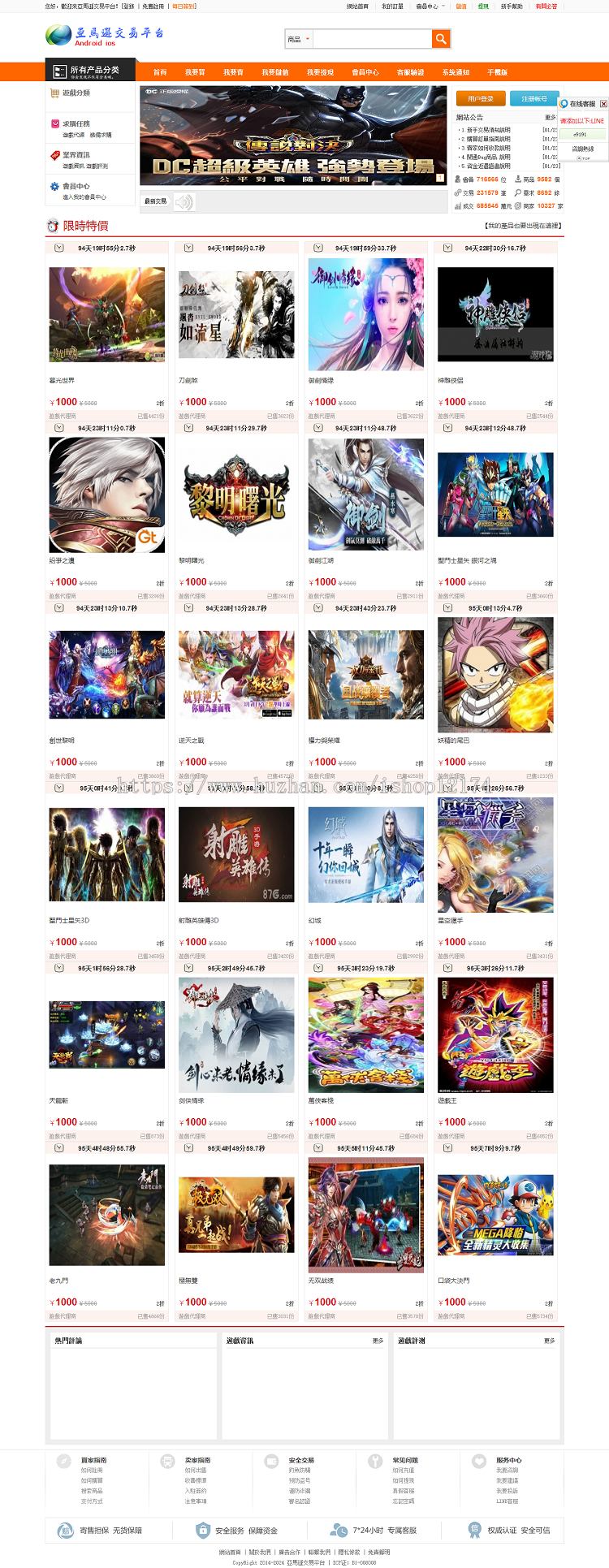Open 求購任務 in the left sidebar
The width and height of the screenshot is (609, 1568).
coord(76,124)
